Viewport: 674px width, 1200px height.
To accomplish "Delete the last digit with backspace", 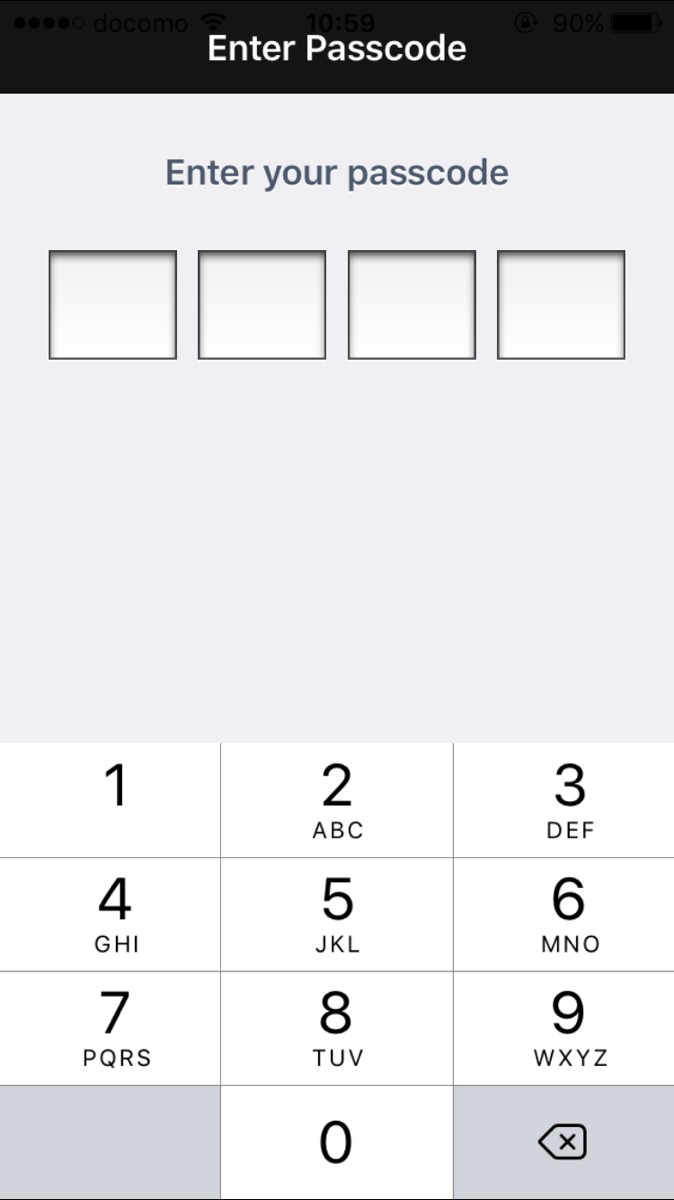I will click(563, 1142).
